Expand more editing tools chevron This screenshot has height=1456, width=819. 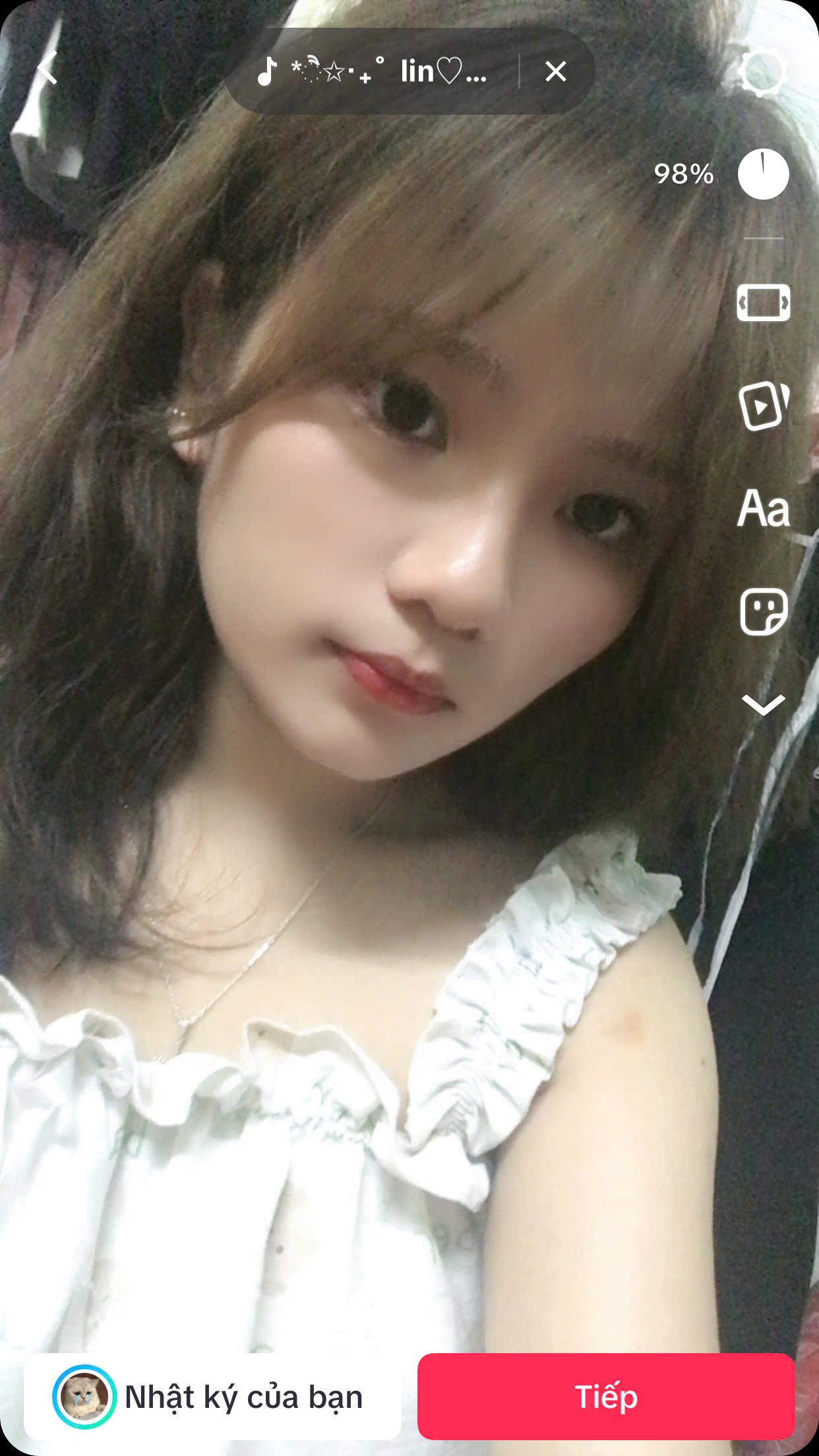pos(763,704)
